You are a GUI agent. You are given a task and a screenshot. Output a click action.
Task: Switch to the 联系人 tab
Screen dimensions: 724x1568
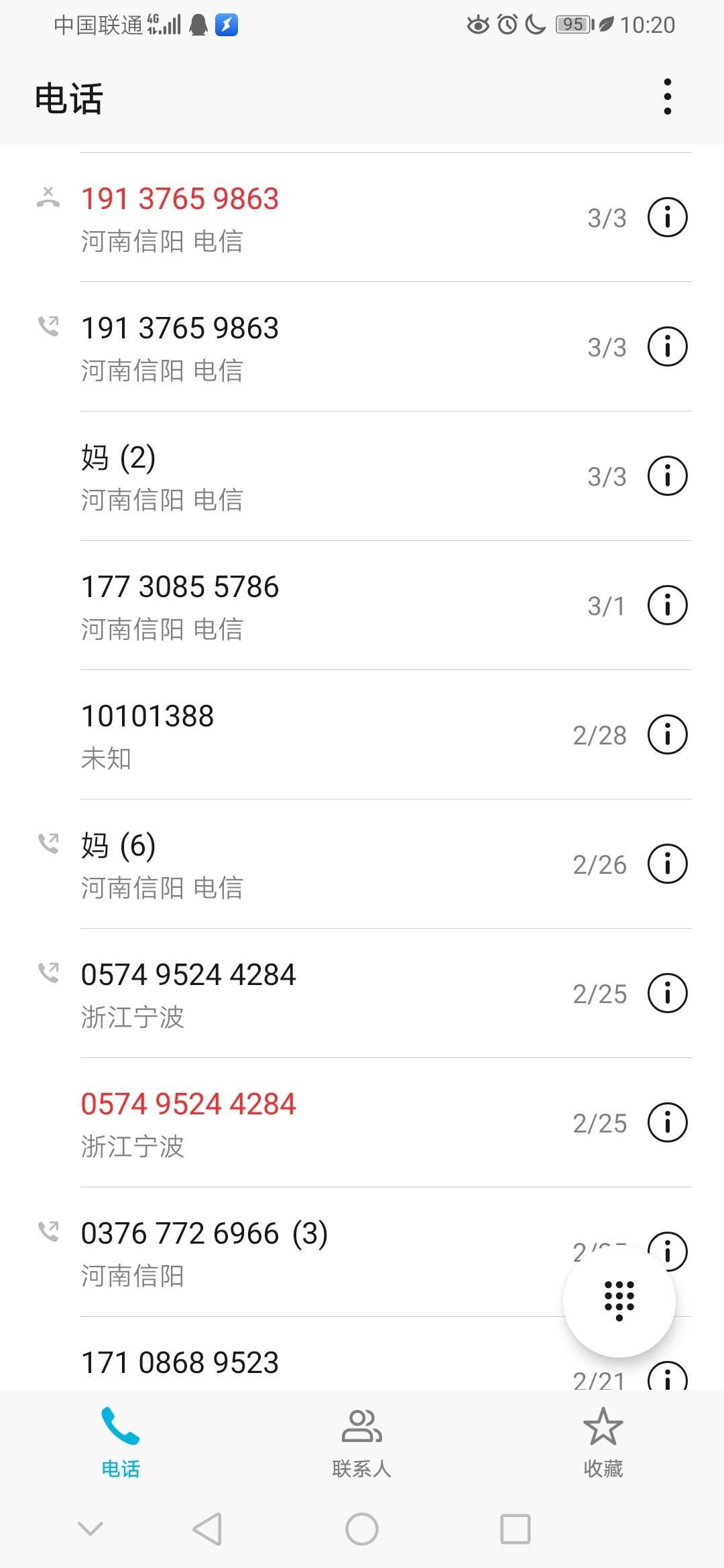tap(361, 1442)
